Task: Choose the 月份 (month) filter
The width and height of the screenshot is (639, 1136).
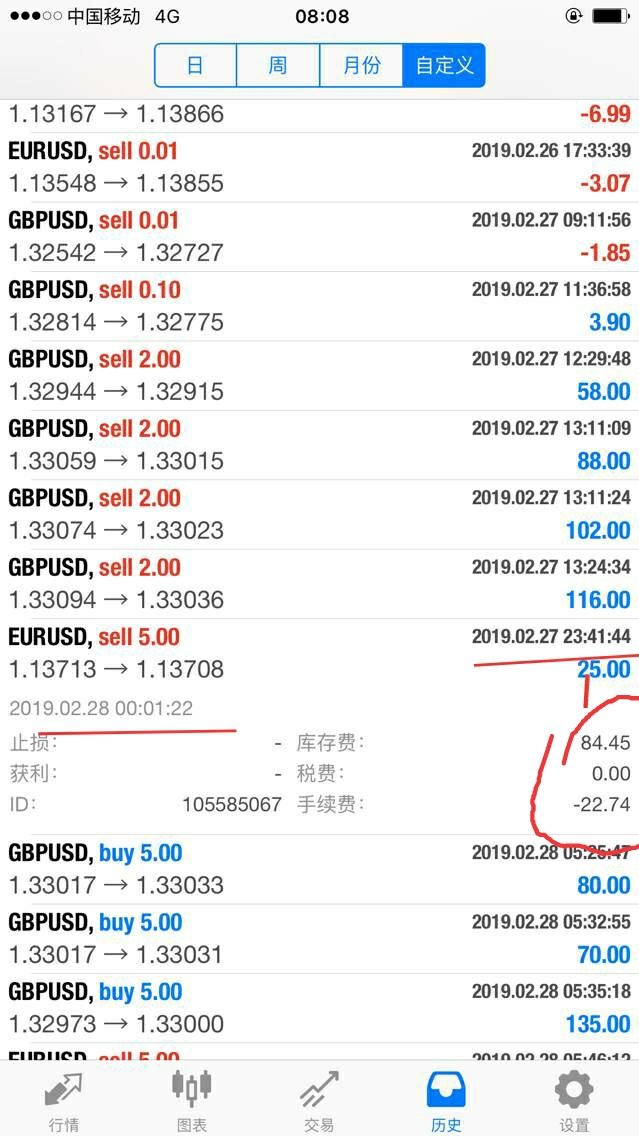Action: click(x=361, y=66)
